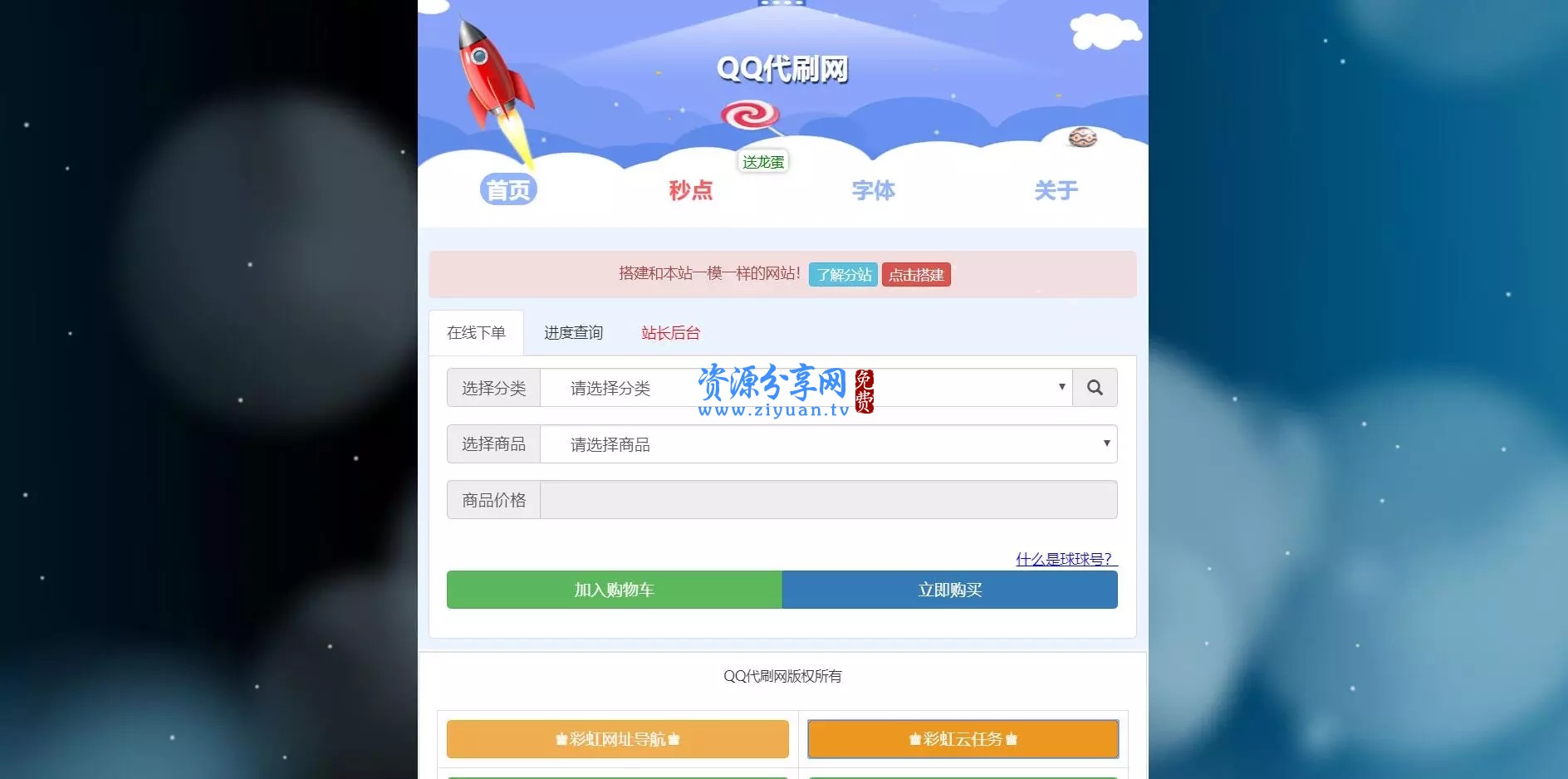The height and width of the screenshot is (779, 1568).
Task: Tap the 了解分站 button
Action: (843, 275)
